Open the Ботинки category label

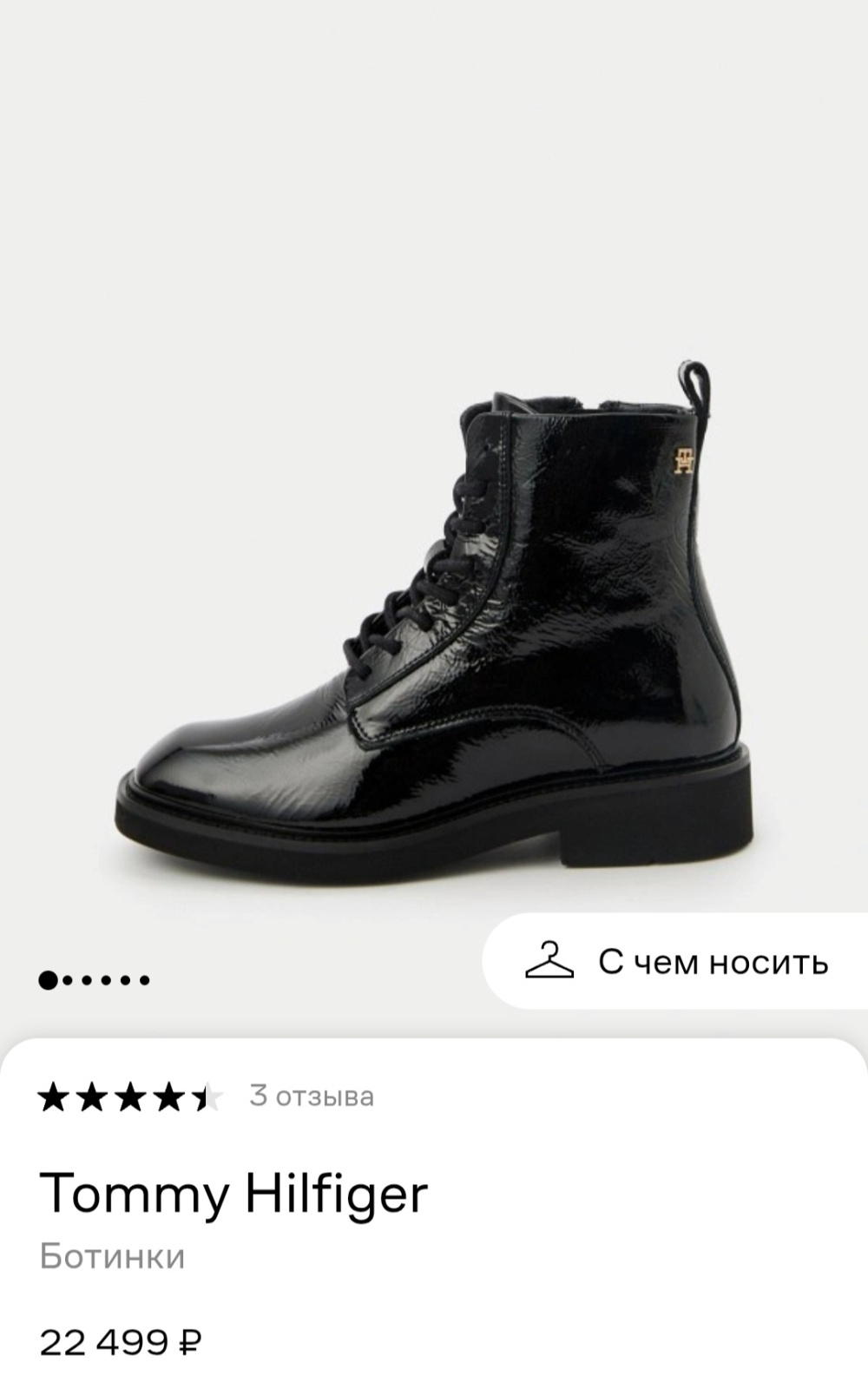click(111, 1258)
